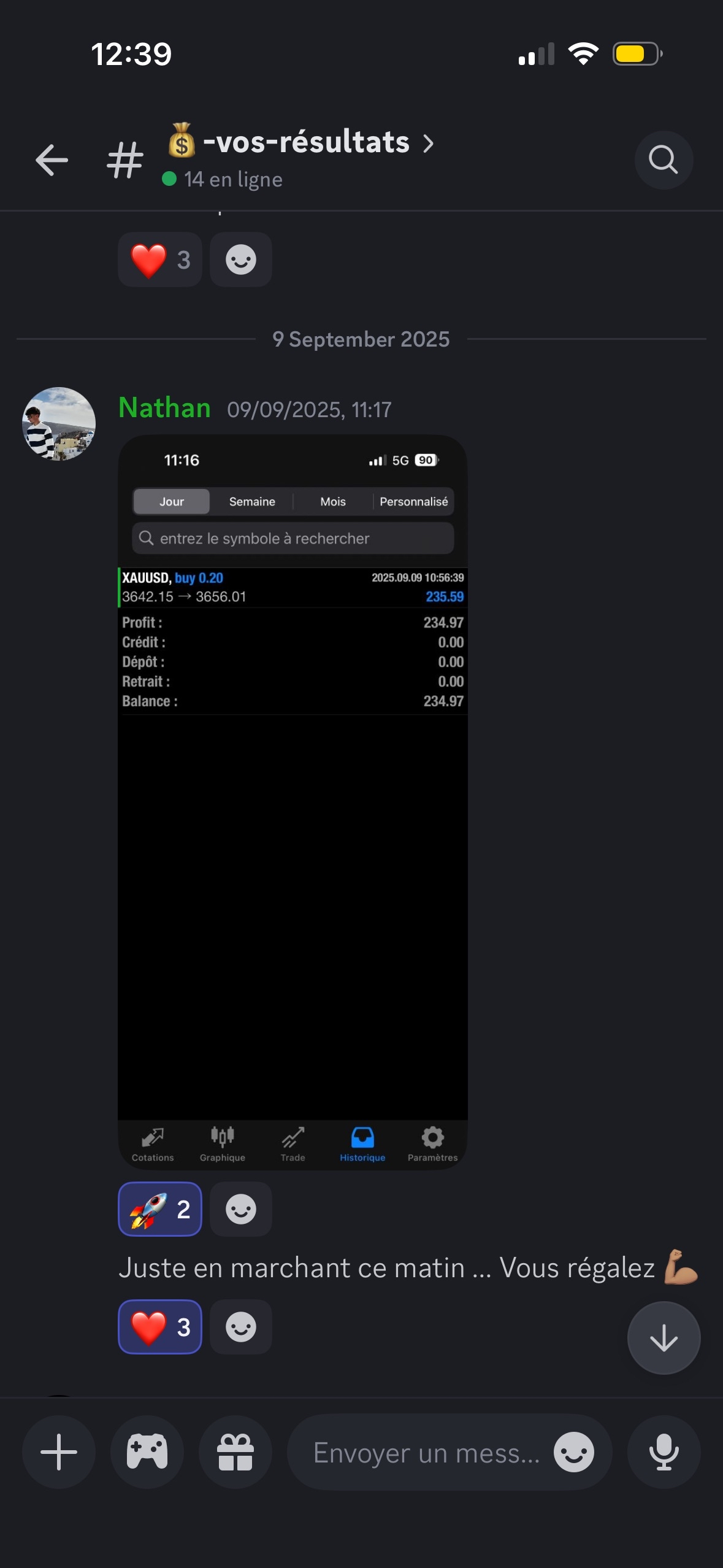The width and height of the screenshot is (723, 1568).
Task: Open the gift button
Action: [x=235, y=1452]
